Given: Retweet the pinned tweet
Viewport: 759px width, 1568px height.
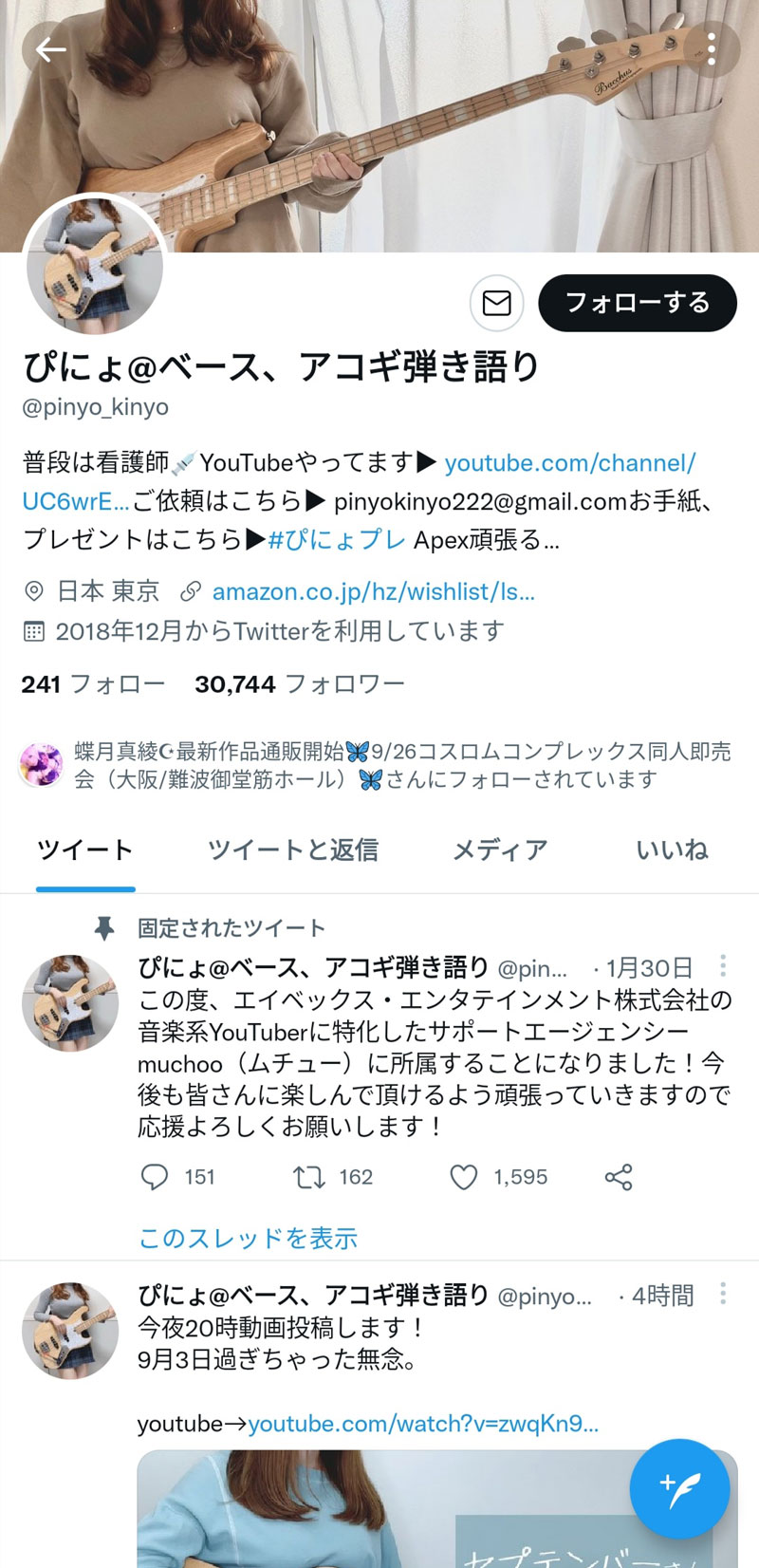Looking at the screenshot, I should [x=309, y=1177].
